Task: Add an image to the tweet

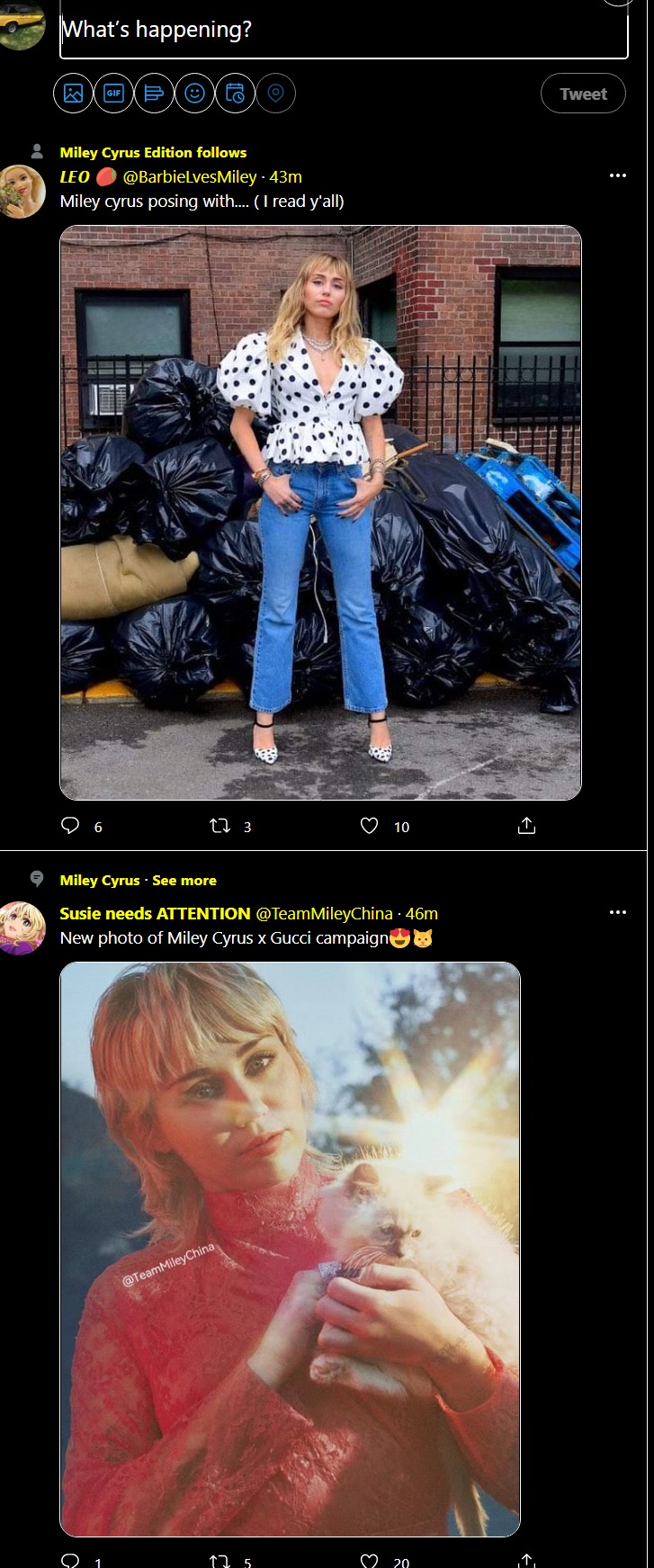Action: point(74,94)
